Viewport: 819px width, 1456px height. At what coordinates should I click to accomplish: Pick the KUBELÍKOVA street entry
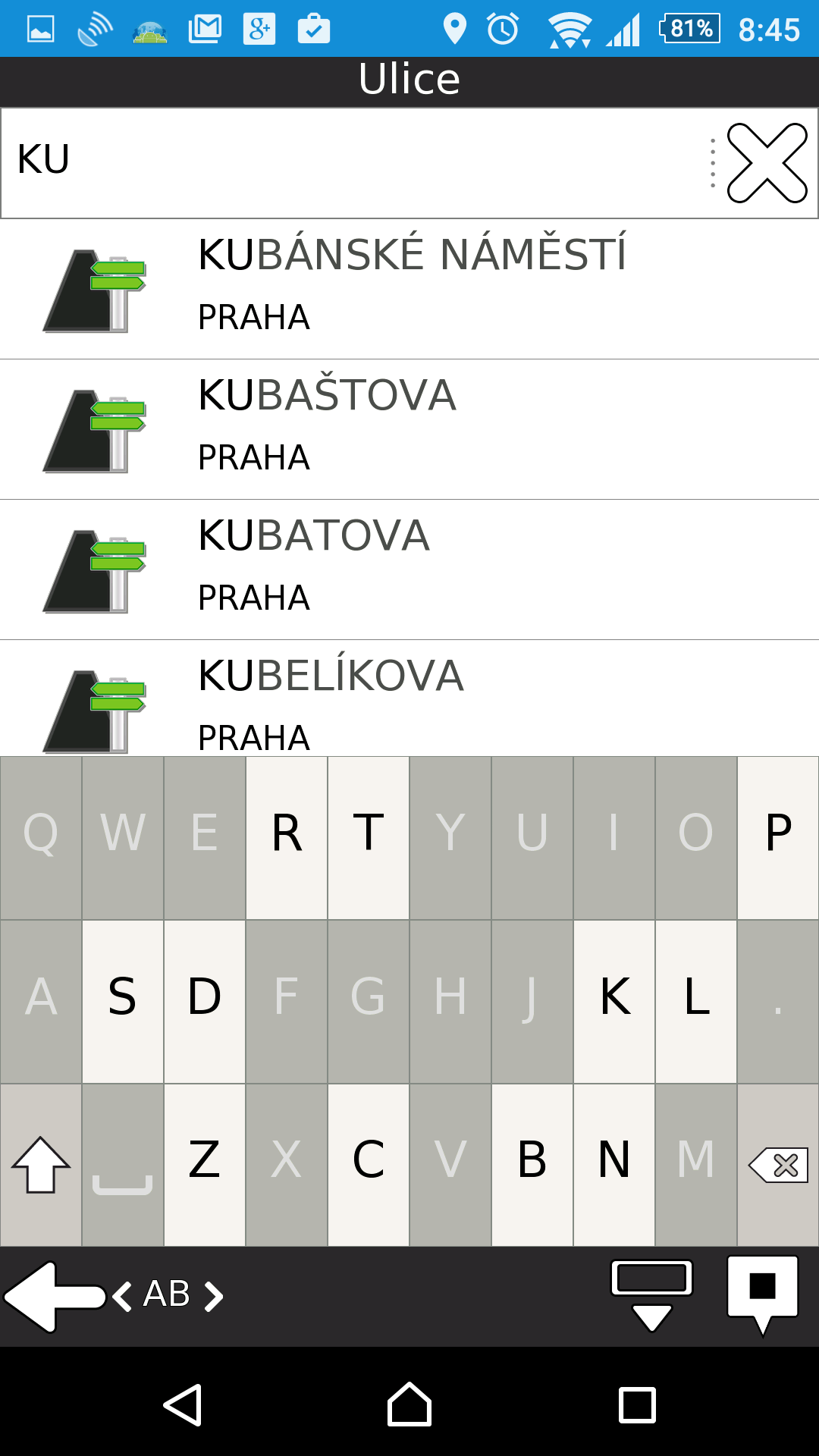409,698
